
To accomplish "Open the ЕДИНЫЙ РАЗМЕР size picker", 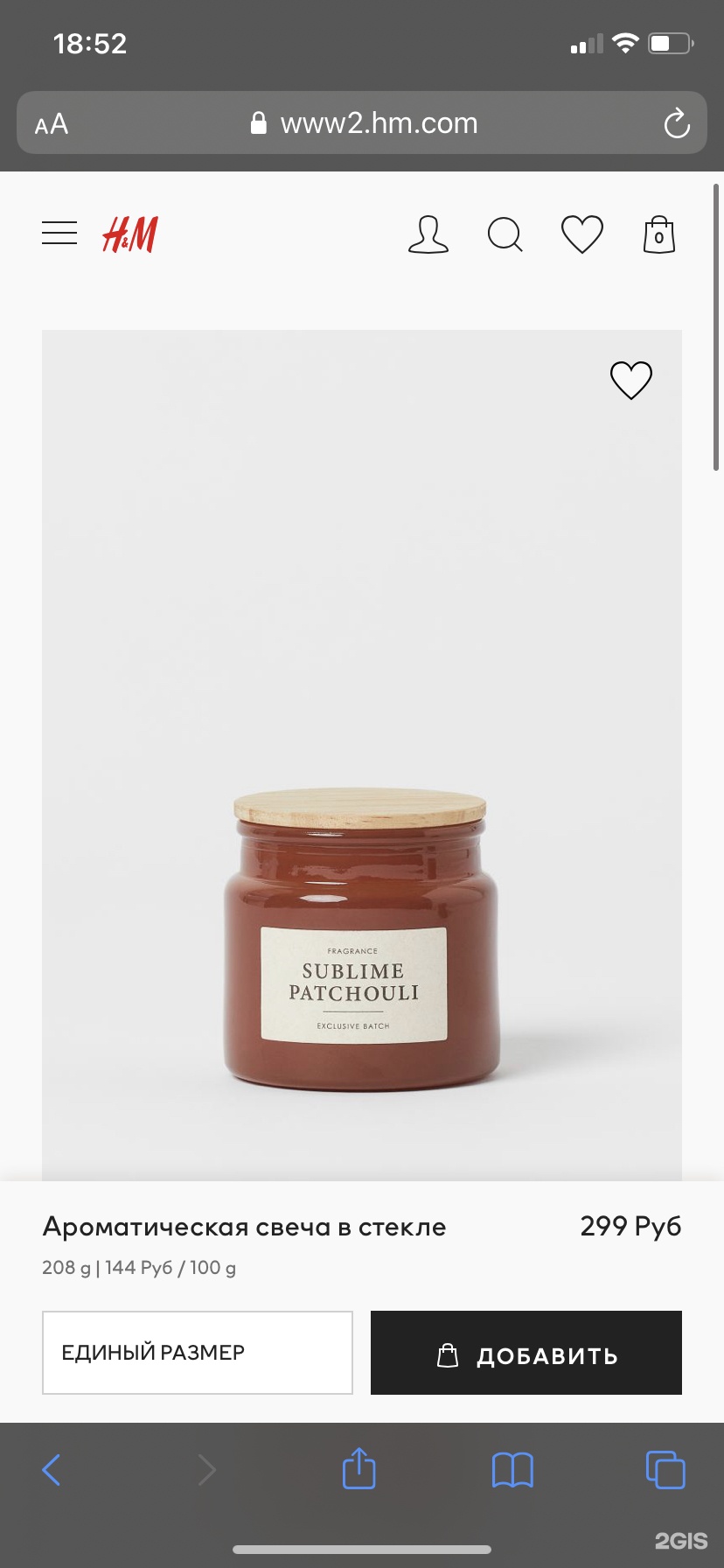I will point(198,1352).
